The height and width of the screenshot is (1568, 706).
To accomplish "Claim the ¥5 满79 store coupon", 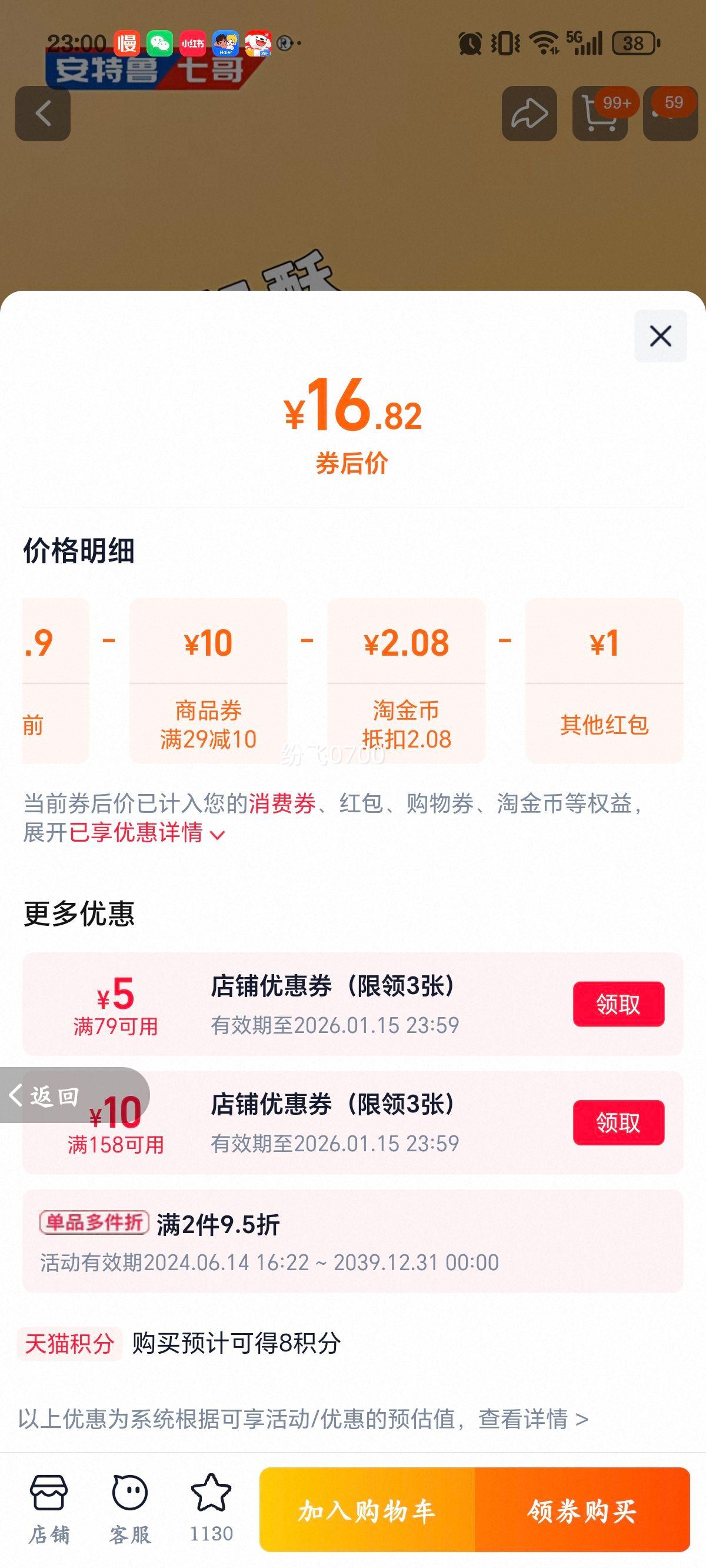I will coord(618,1005).
